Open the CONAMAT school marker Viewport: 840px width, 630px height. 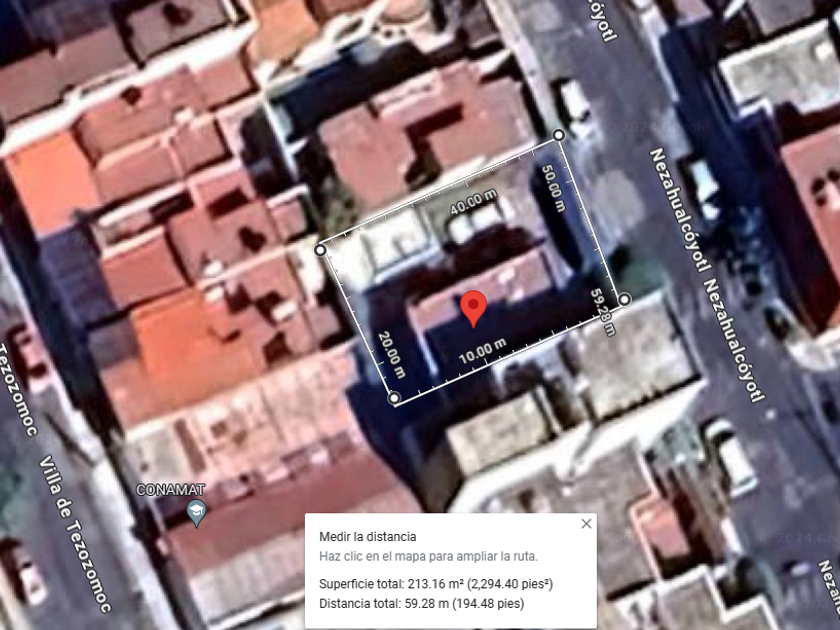pos(197,513)
